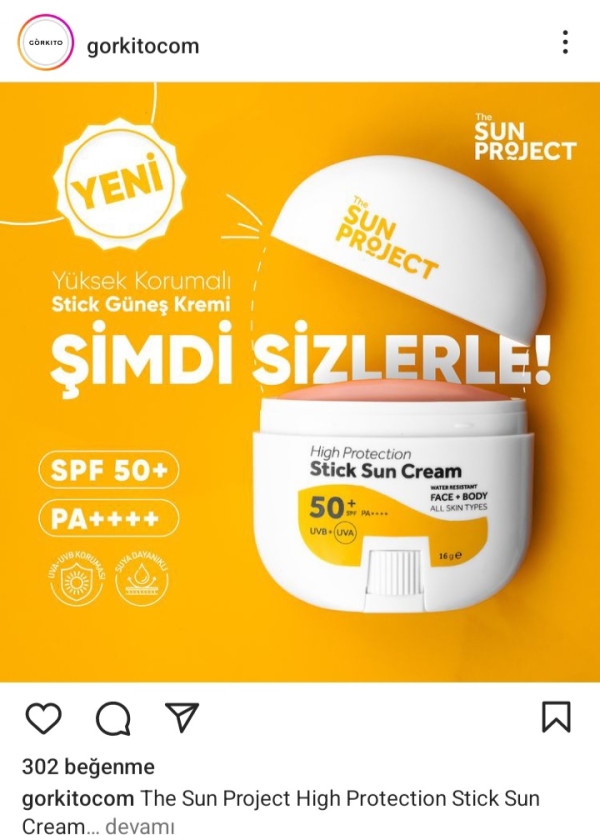The image size is (600, 835).
Task: Save this post to bookmarks
Action: [556, 717]
